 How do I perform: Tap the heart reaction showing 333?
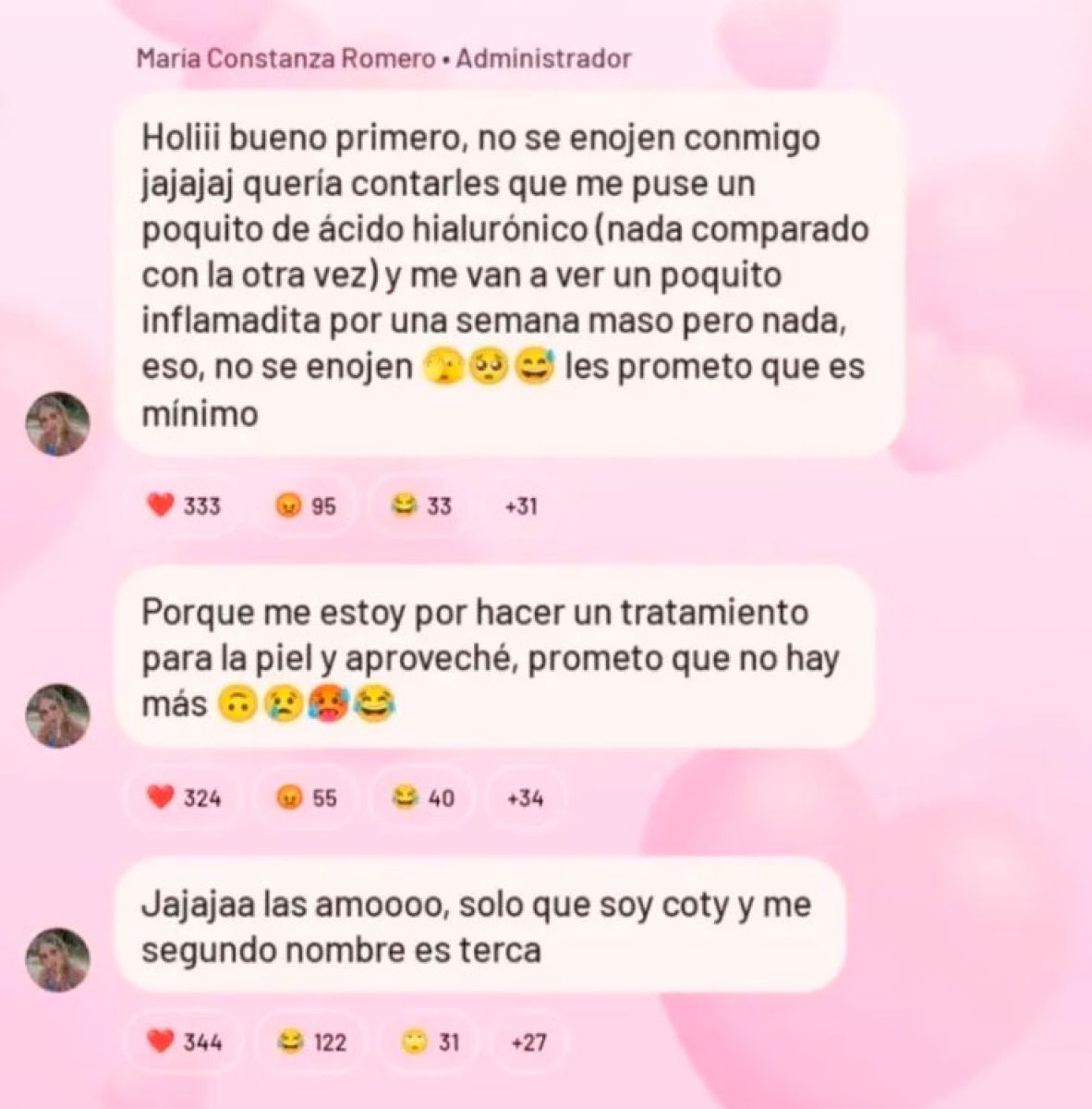184,506
